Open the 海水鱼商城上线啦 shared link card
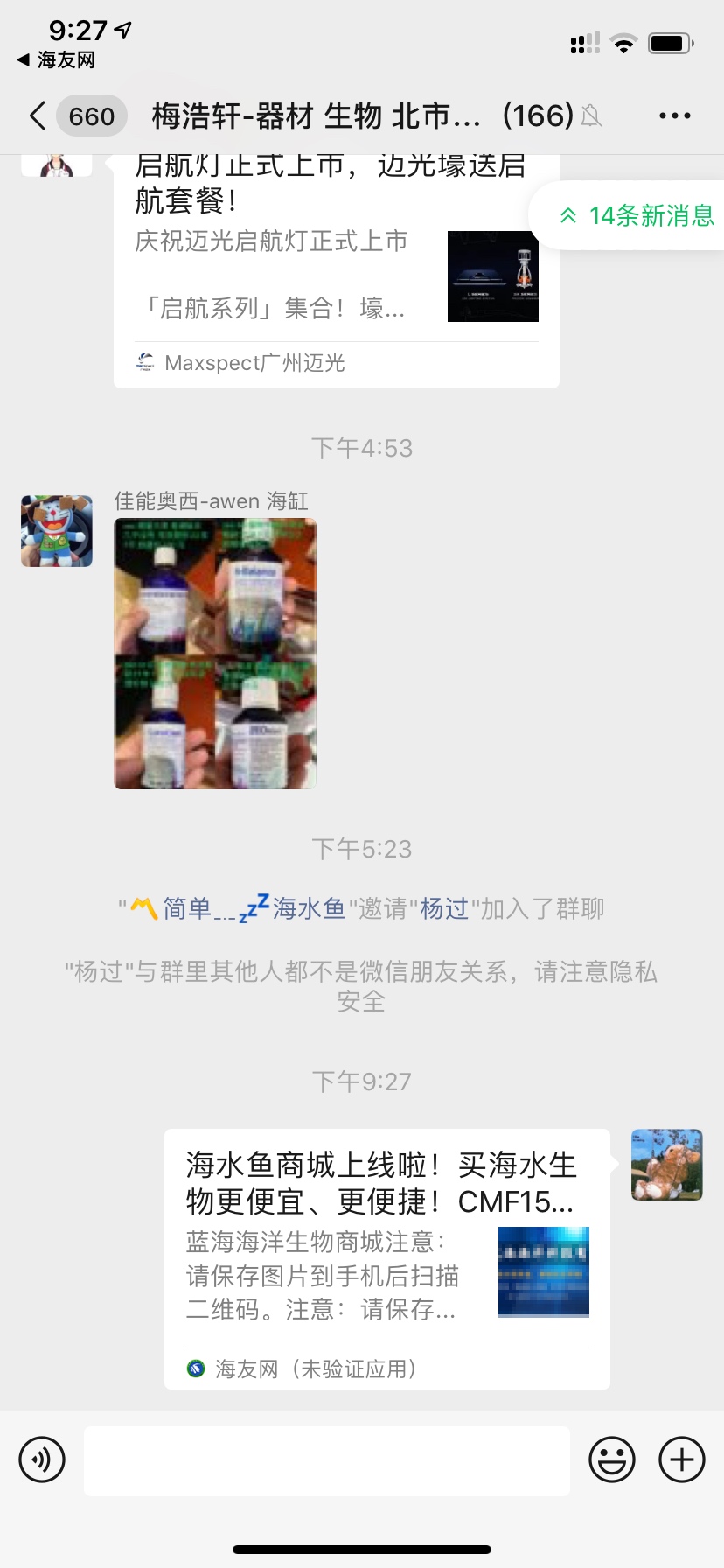 click(x=386, y=1256)
